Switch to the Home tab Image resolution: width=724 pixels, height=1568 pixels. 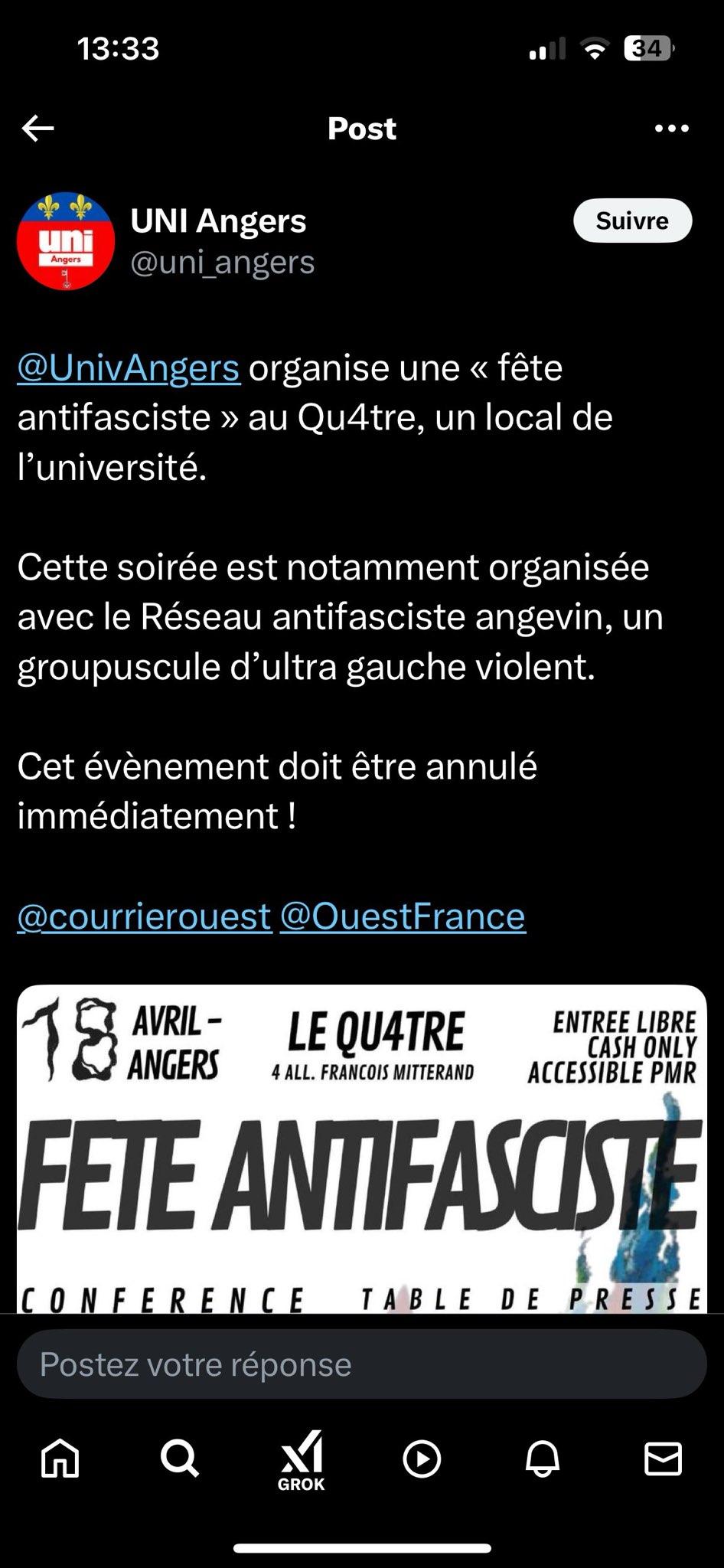tap(60, 1459)
